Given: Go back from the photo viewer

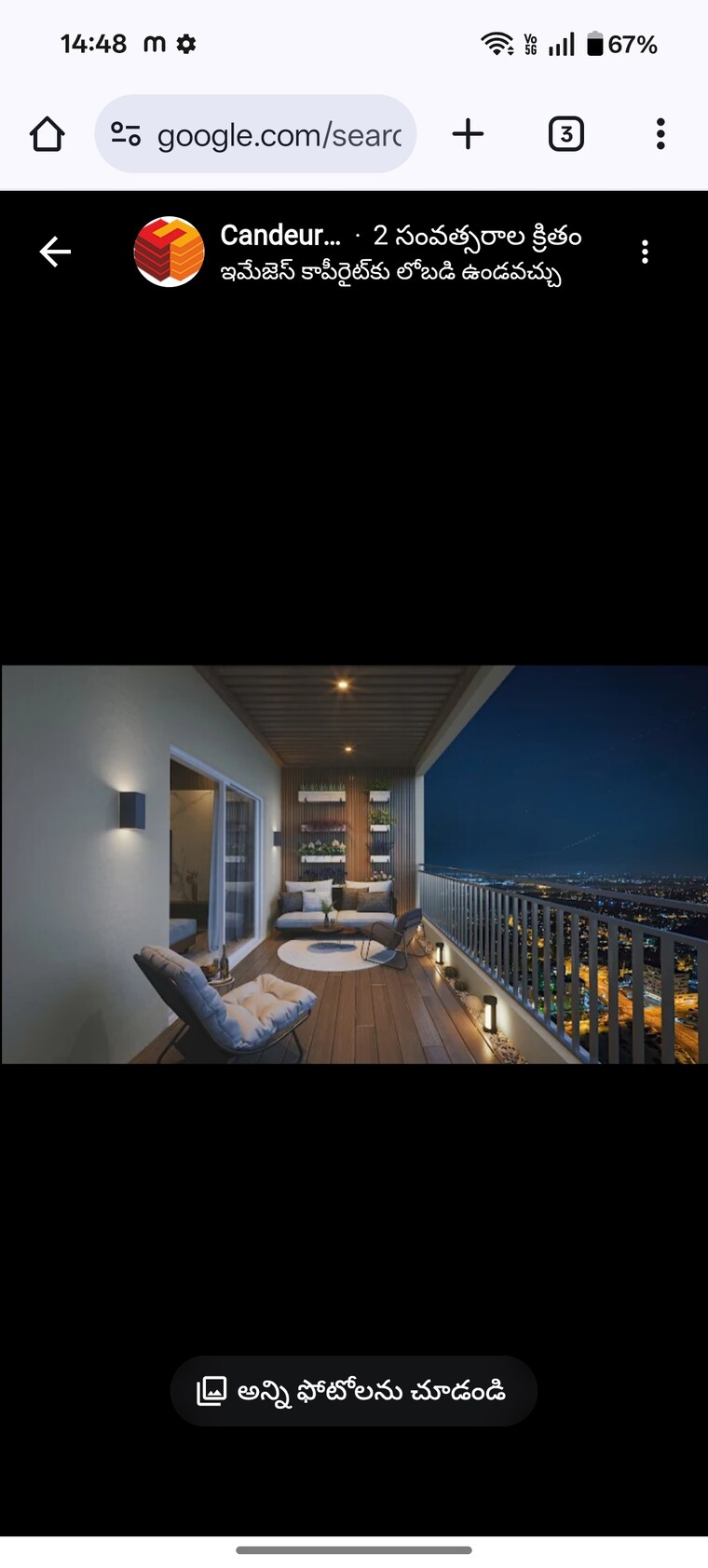Looking at the screenshot, I should [55, 252].
